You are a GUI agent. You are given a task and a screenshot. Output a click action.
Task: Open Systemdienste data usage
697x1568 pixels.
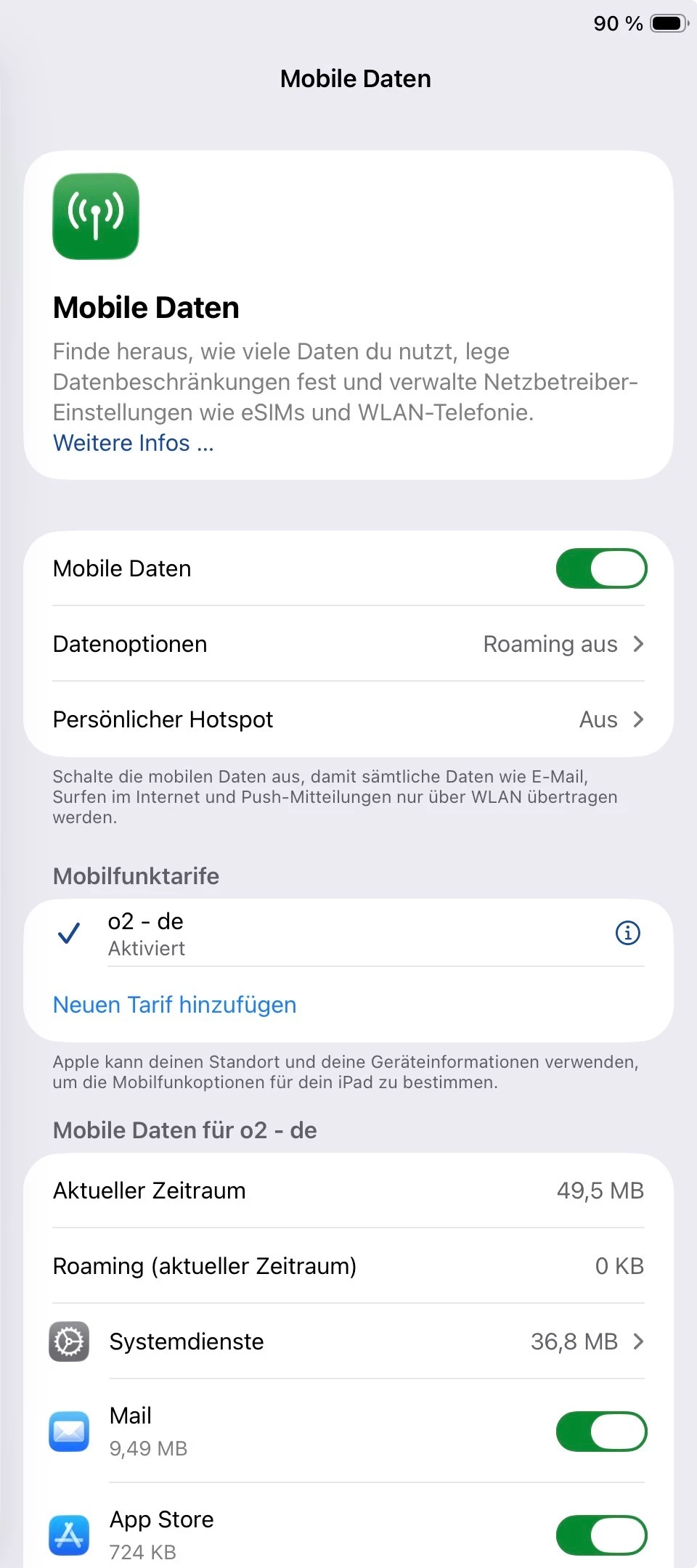[x=348, y=1342]
